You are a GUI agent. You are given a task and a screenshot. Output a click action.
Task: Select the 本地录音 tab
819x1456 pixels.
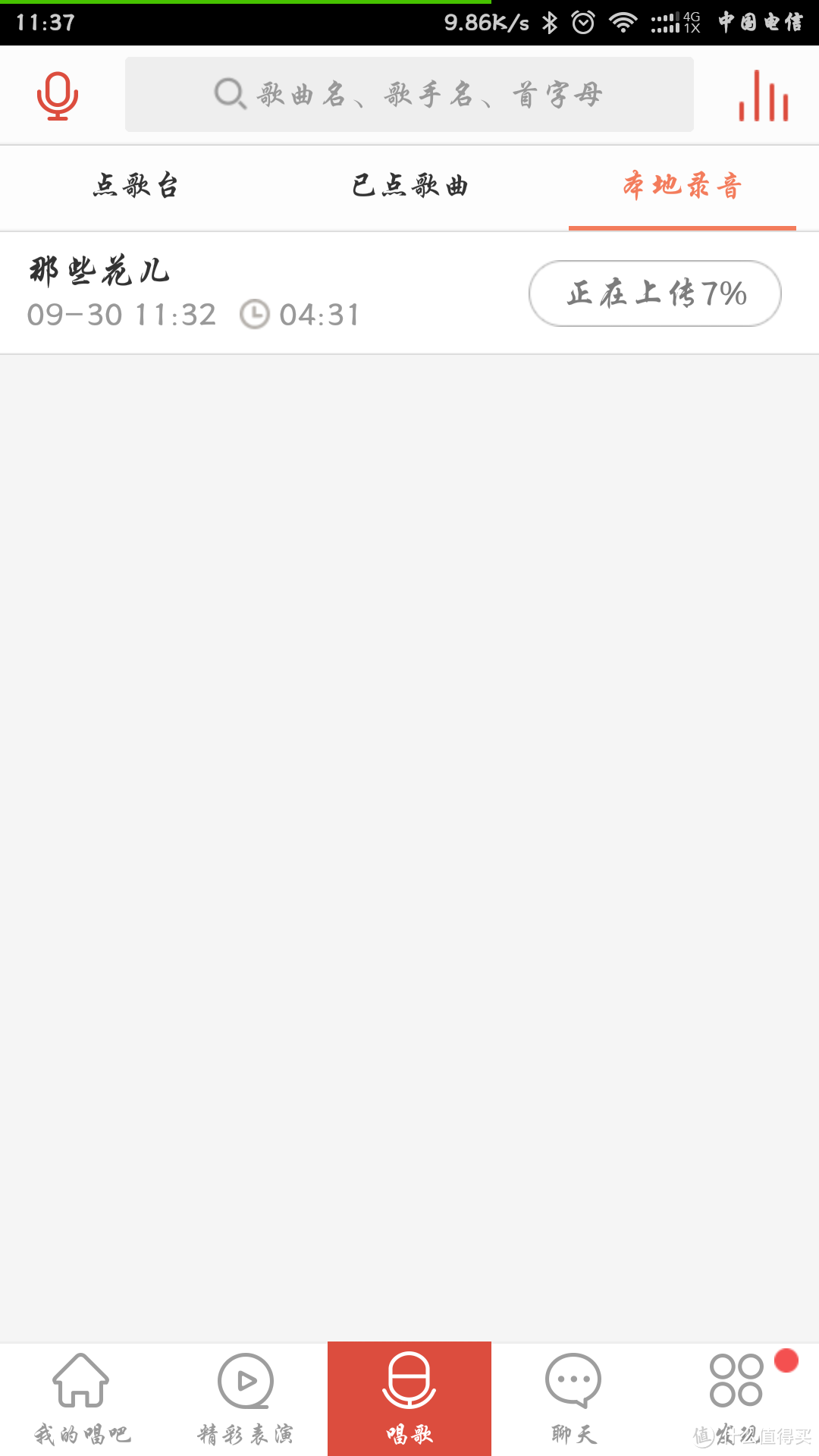pos(682,186)
